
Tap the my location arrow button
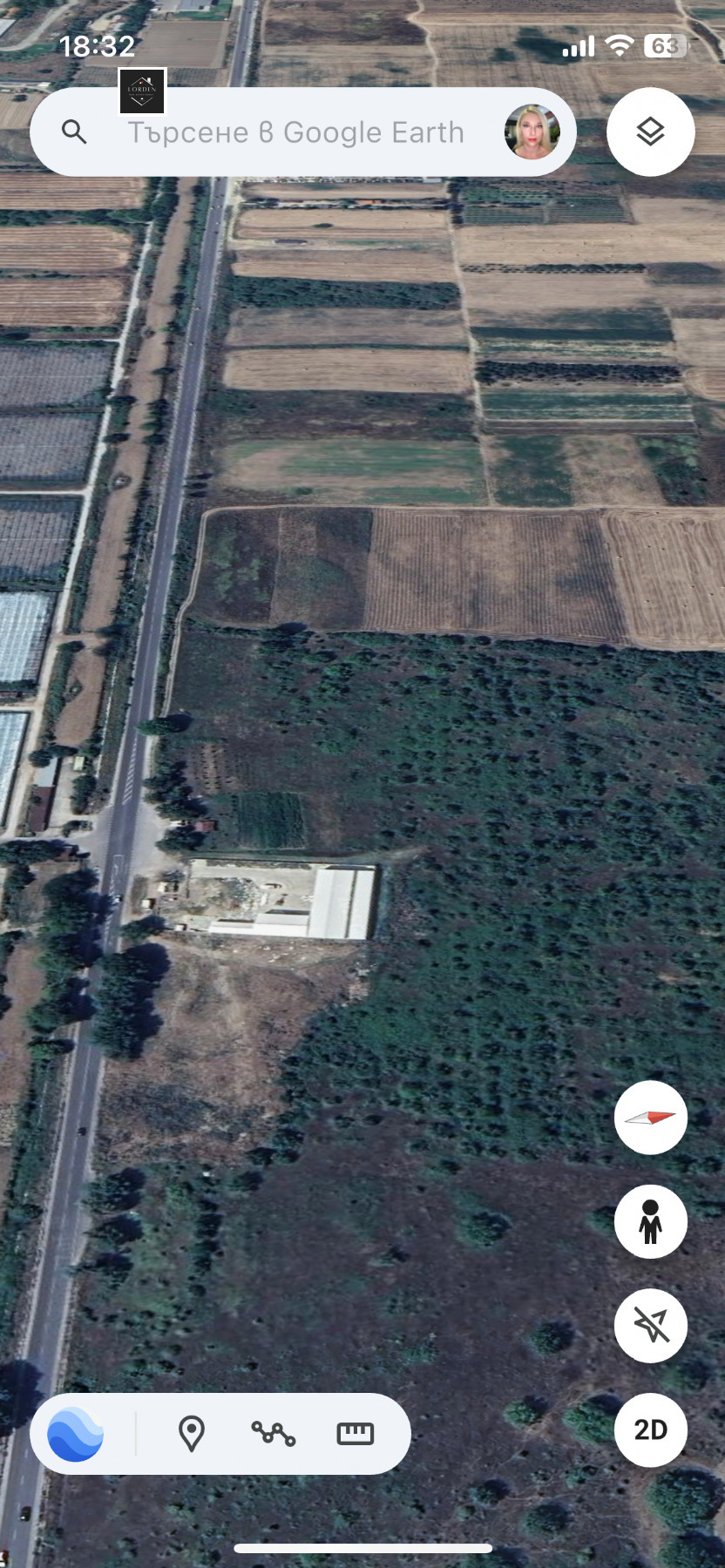(x=650, y=1326)
